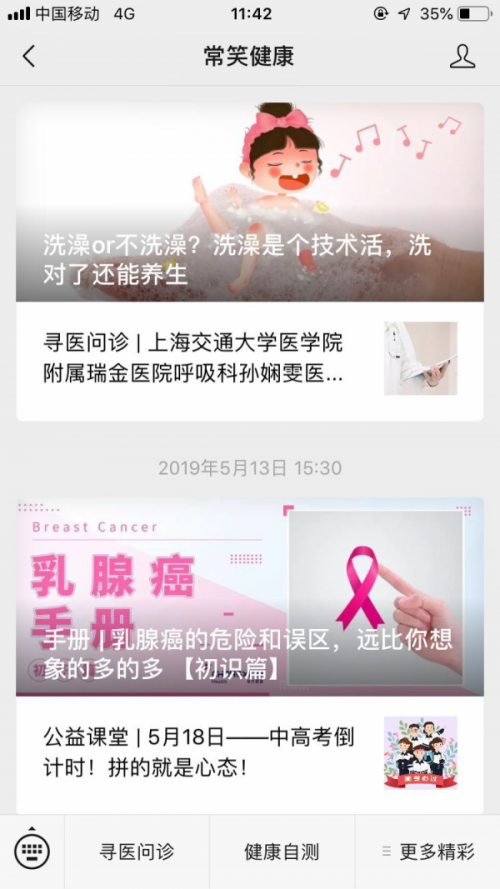
Task: Open the 洗澡or不洗澡 article card
Action: tap(250, 202)
